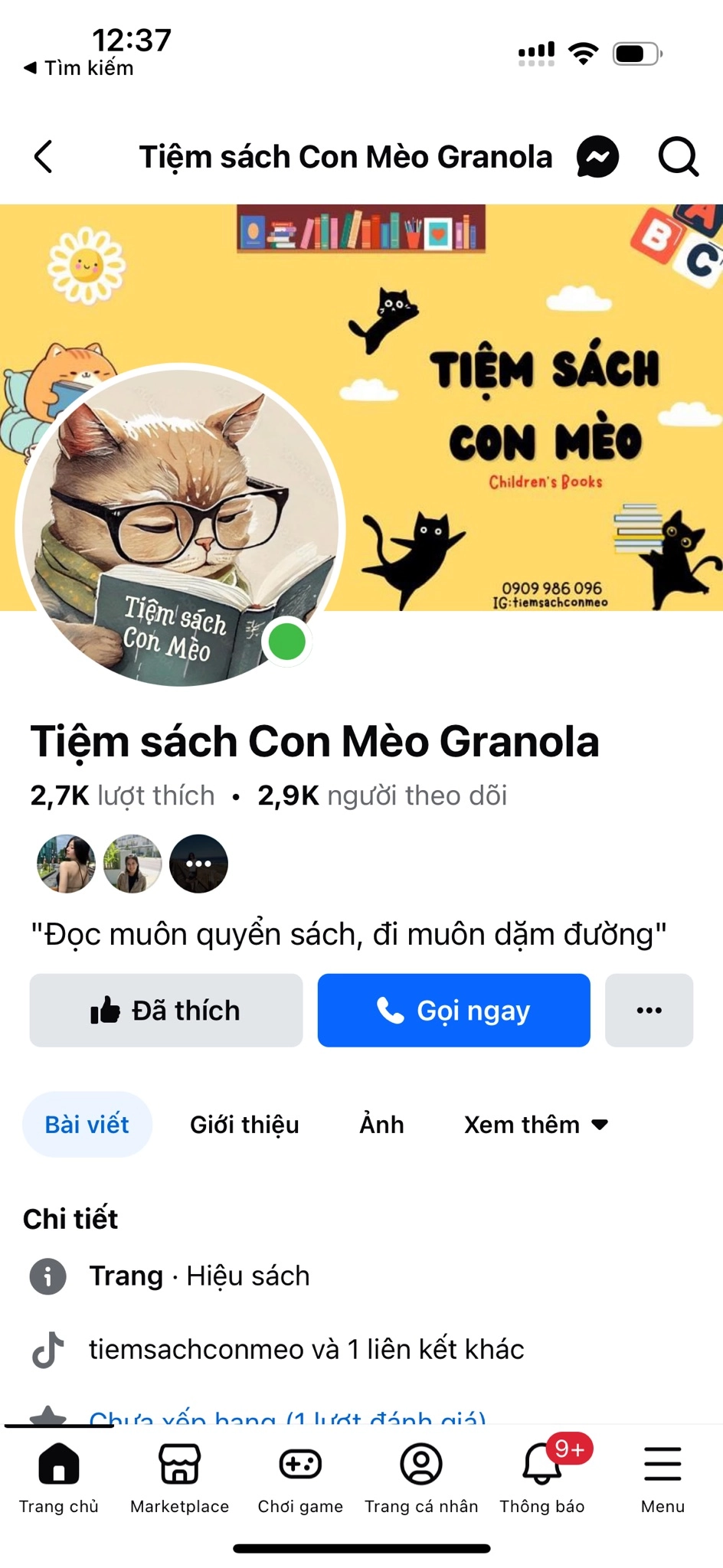The width and height of the screenshot is (723, 1568).
Task: Expand the Xem thêm dropdown
Action: pos(535,1124)
